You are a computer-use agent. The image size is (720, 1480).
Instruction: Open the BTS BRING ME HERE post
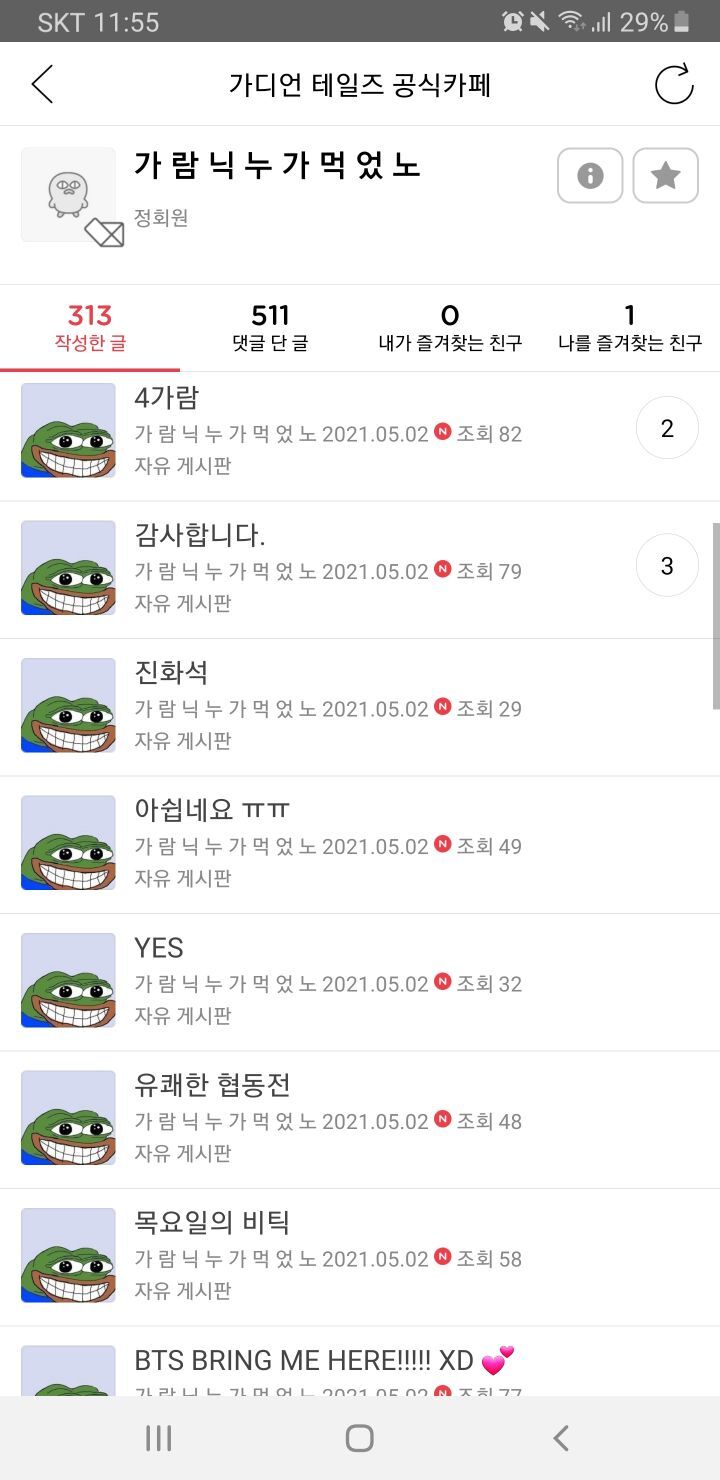pos(323,1360)
